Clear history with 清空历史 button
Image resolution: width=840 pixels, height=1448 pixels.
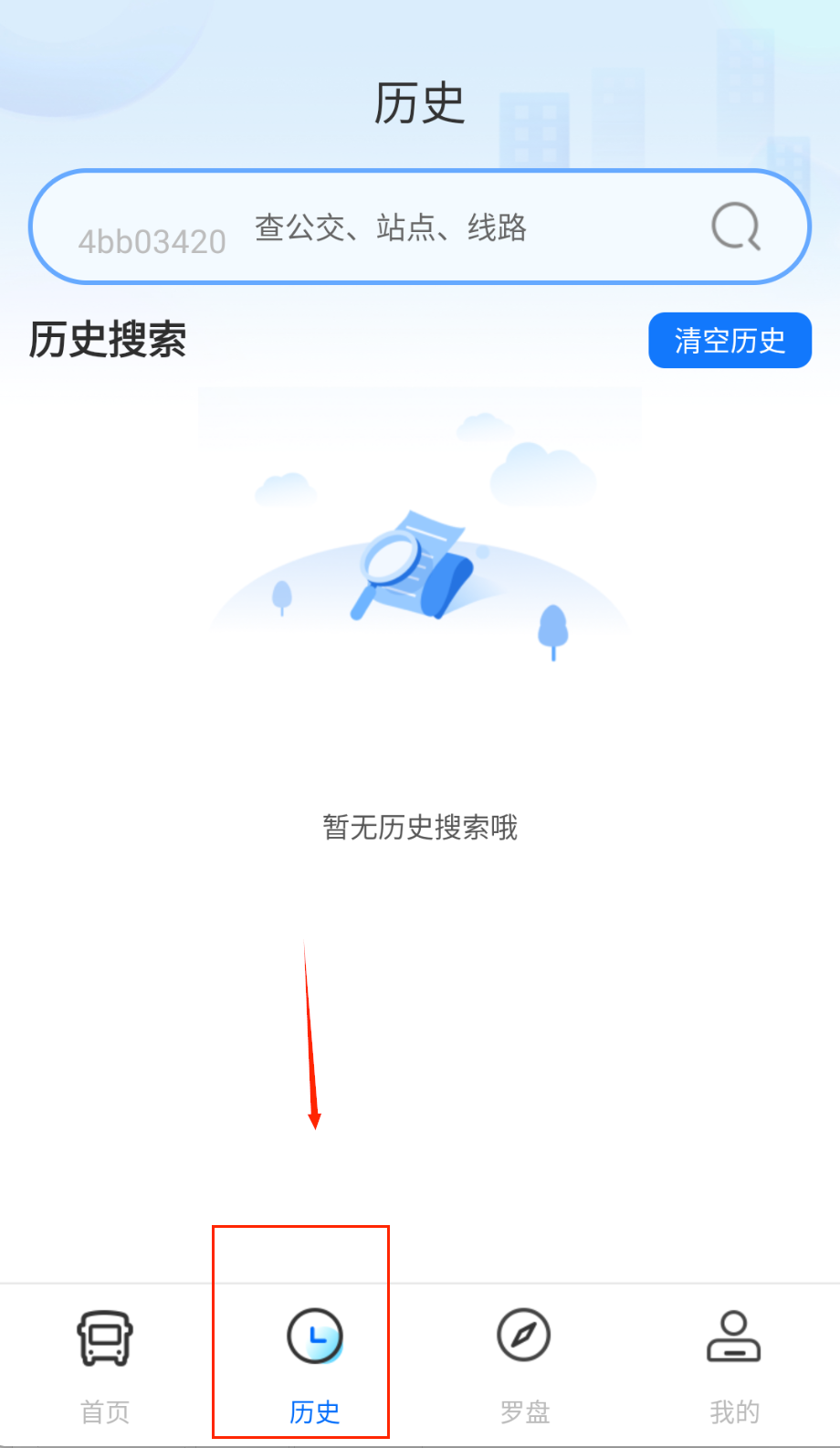tap(730, 341)
